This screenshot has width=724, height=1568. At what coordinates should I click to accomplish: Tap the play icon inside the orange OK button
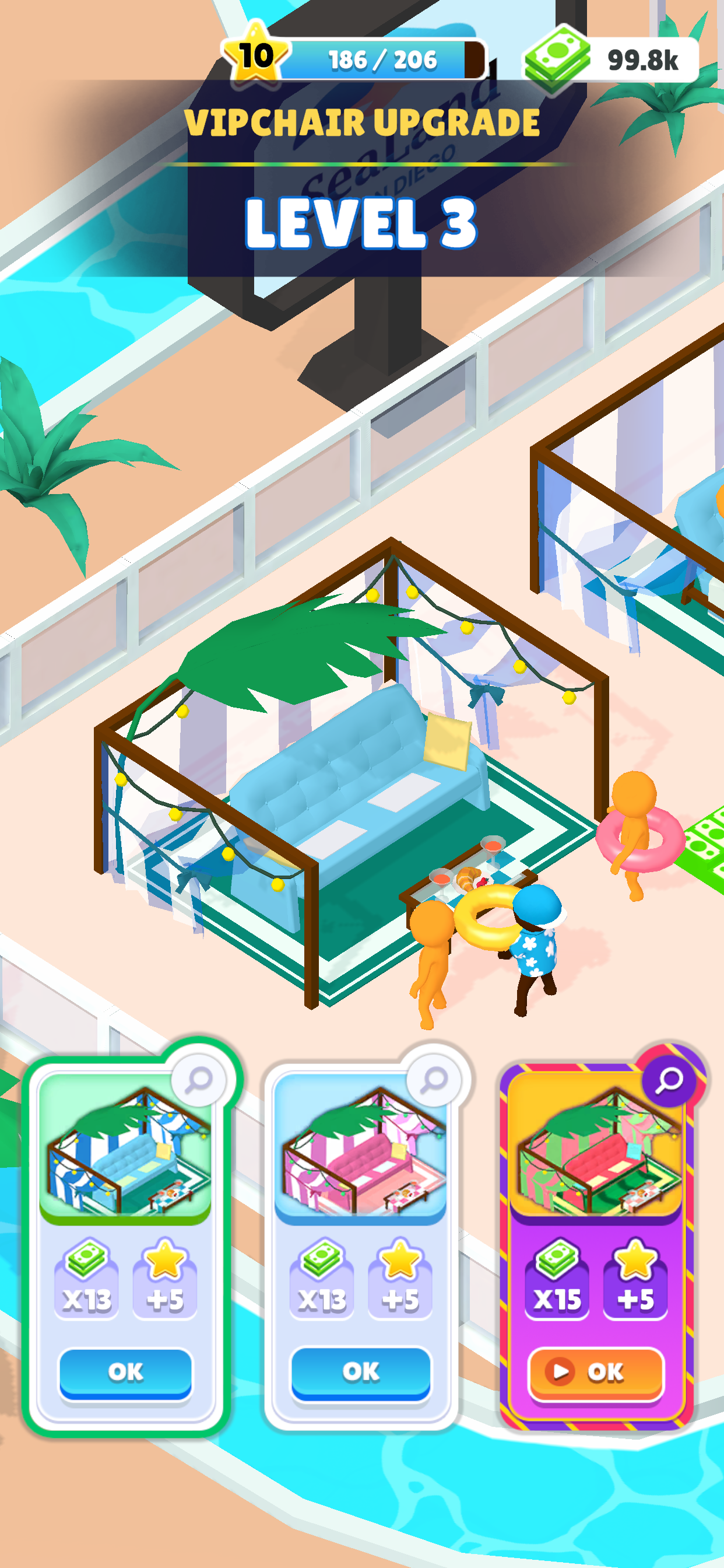(561, 1373)
